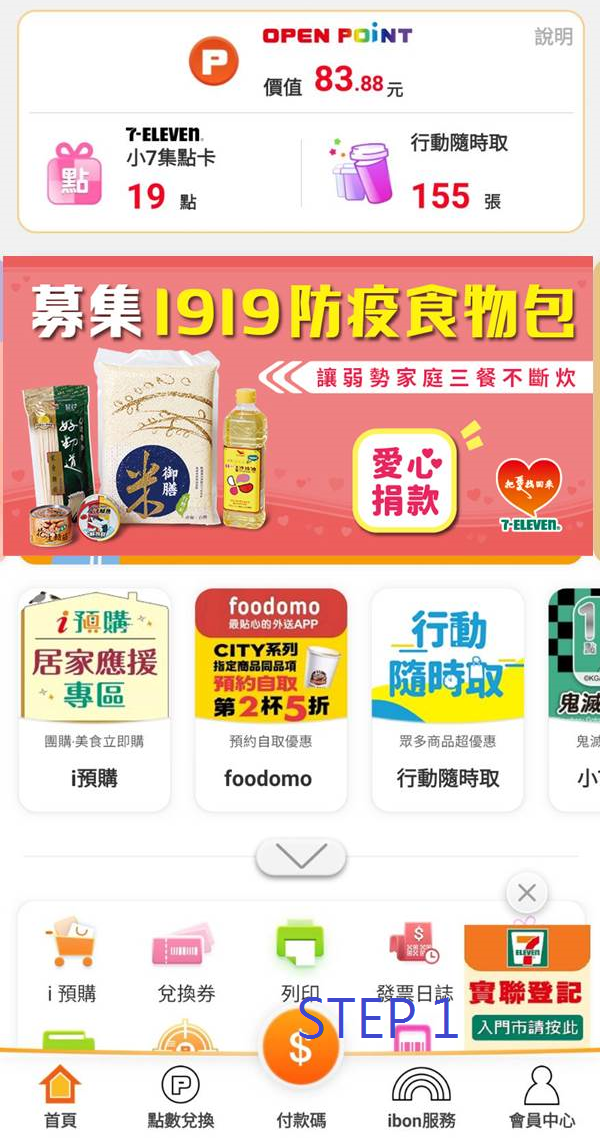Open 實聯登記 store check-in

[x=527, y=983]
